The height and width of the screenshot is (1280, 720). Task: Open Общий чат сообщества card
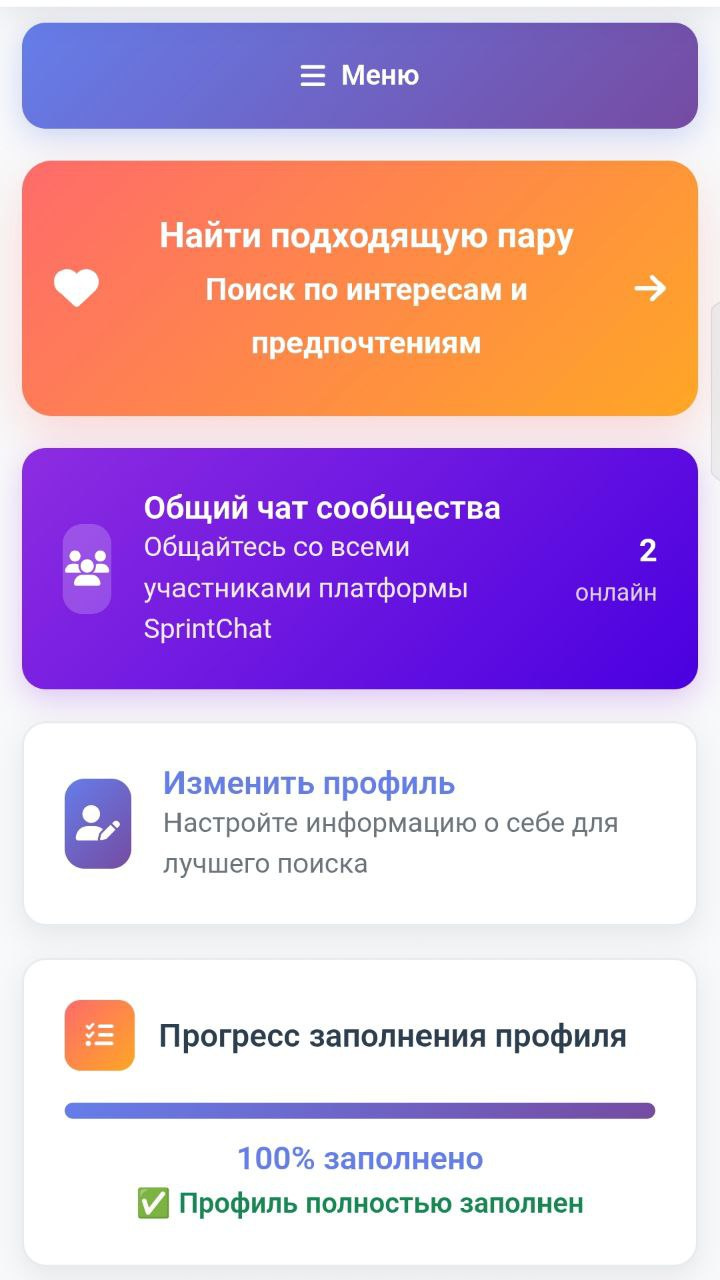coord(360,568)
